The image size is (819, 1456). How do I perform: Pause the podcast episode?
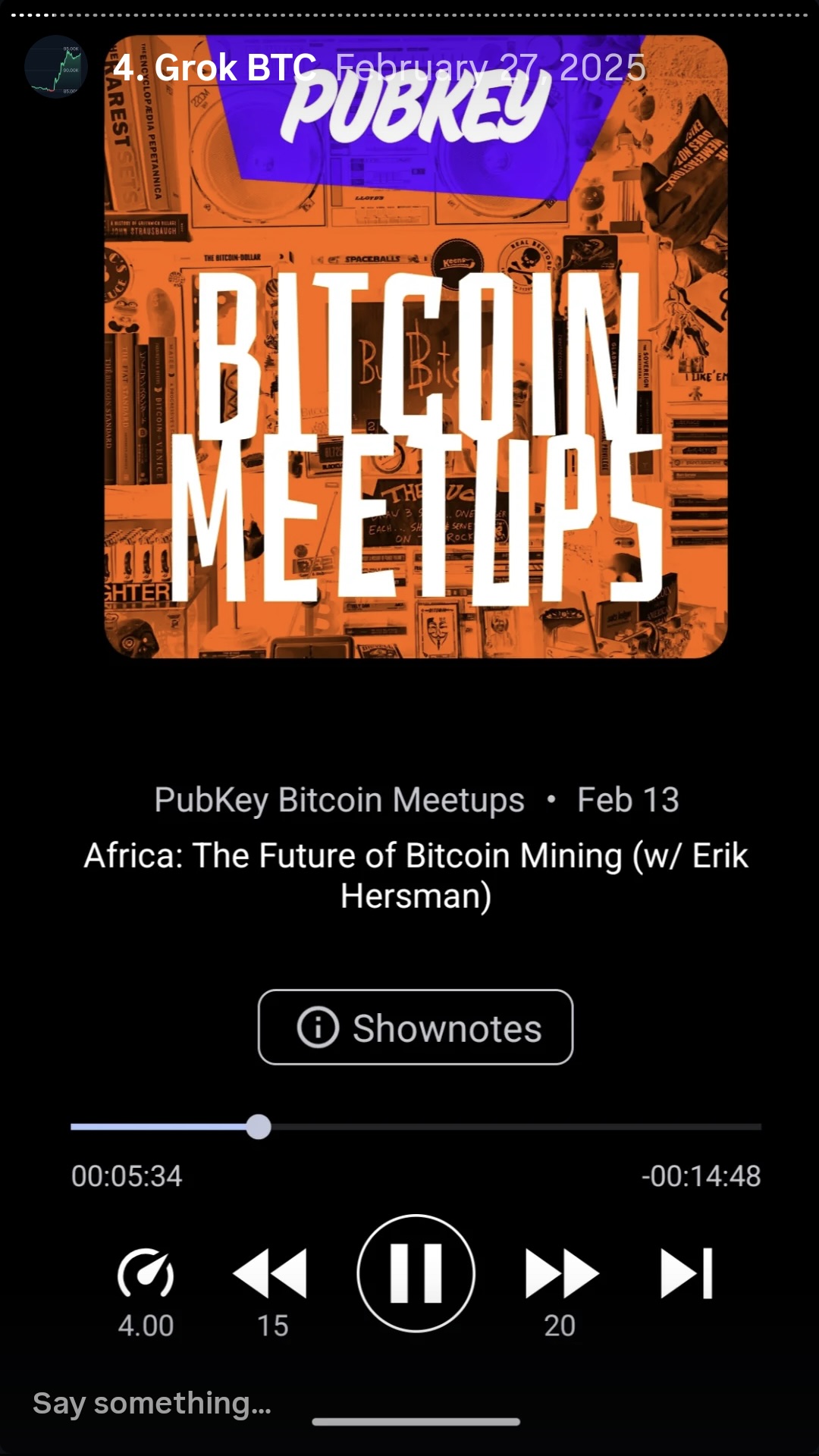416,1273
